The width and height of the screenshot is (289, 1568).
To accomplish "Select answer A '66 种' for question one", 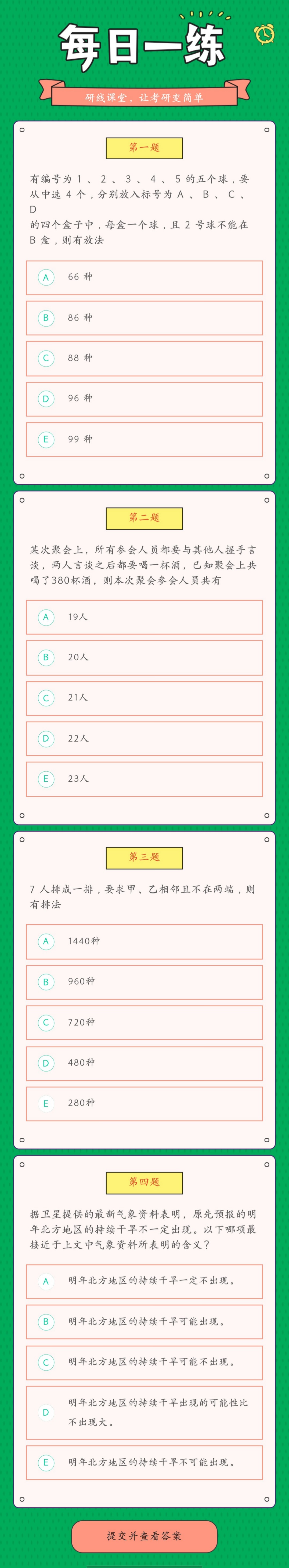I will 144,278.
